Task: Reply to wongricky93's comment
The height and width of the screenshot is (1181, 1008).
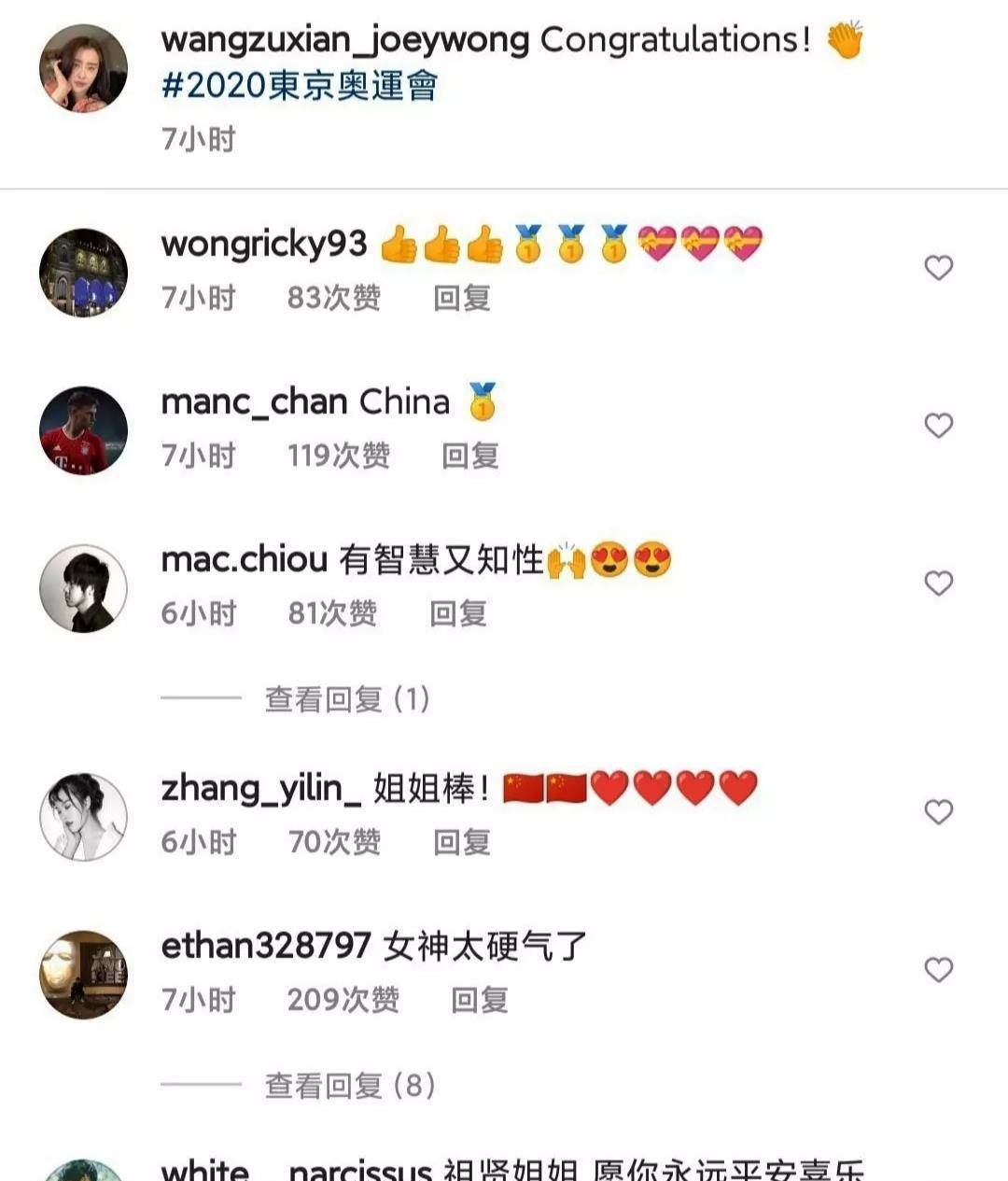Action: pyautogui.click(x=461, y=299)
